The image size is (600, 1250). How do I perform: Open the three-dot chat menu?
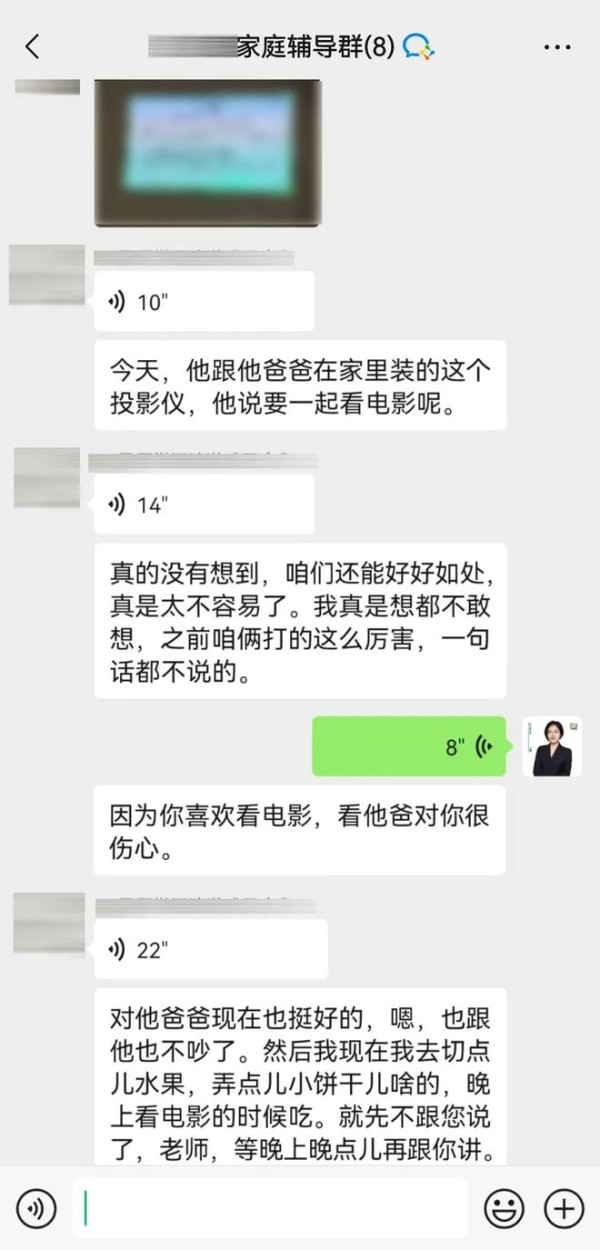557,47
